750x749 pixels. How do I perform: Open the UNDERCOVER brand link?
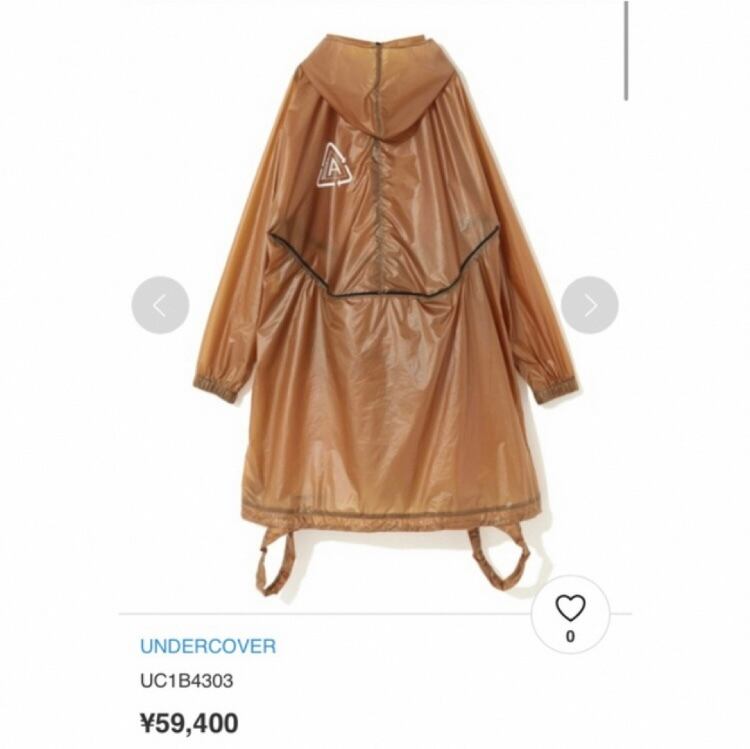tap(207, 646)
